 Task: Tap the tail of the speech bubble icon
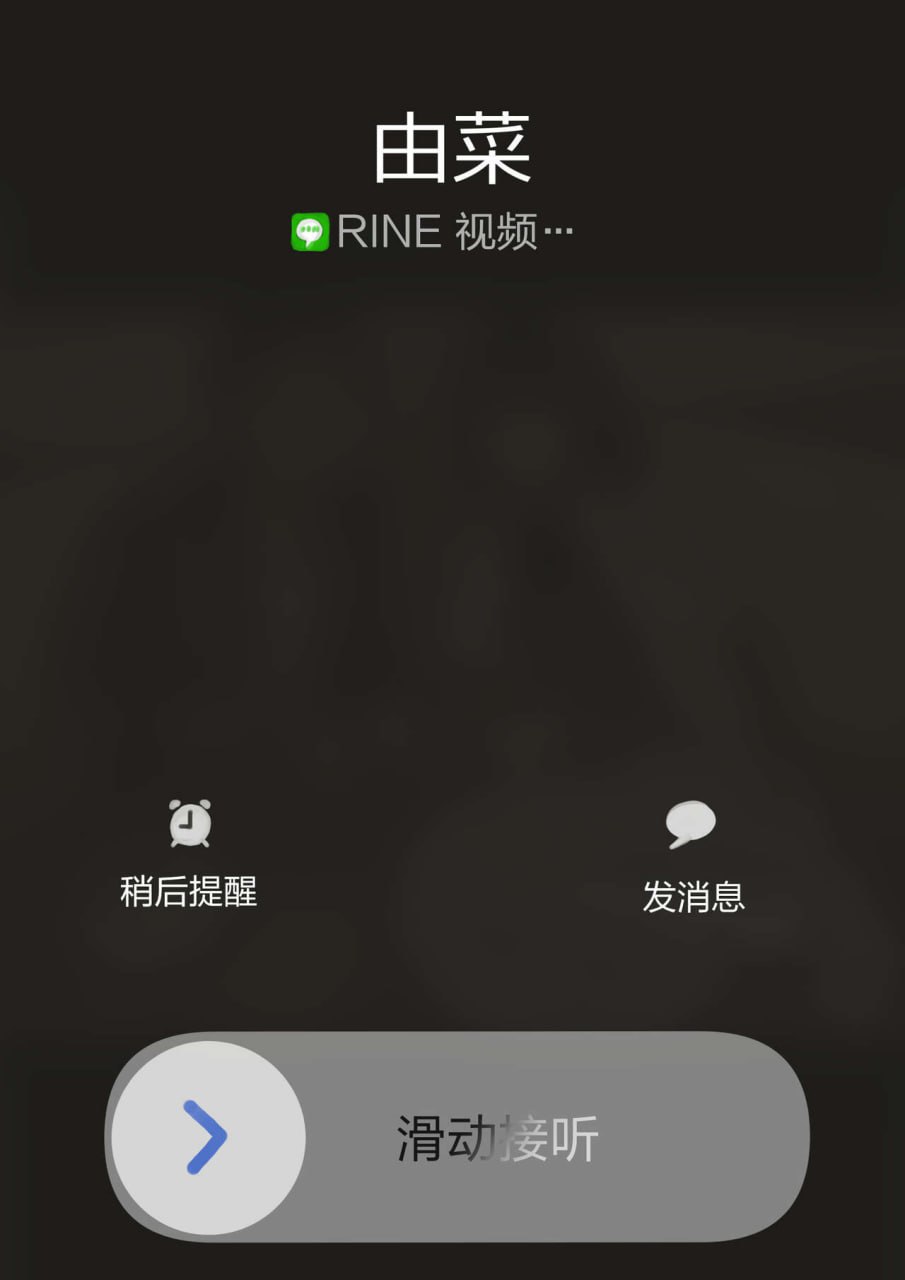pyautogui.click(x=678, y=842)
